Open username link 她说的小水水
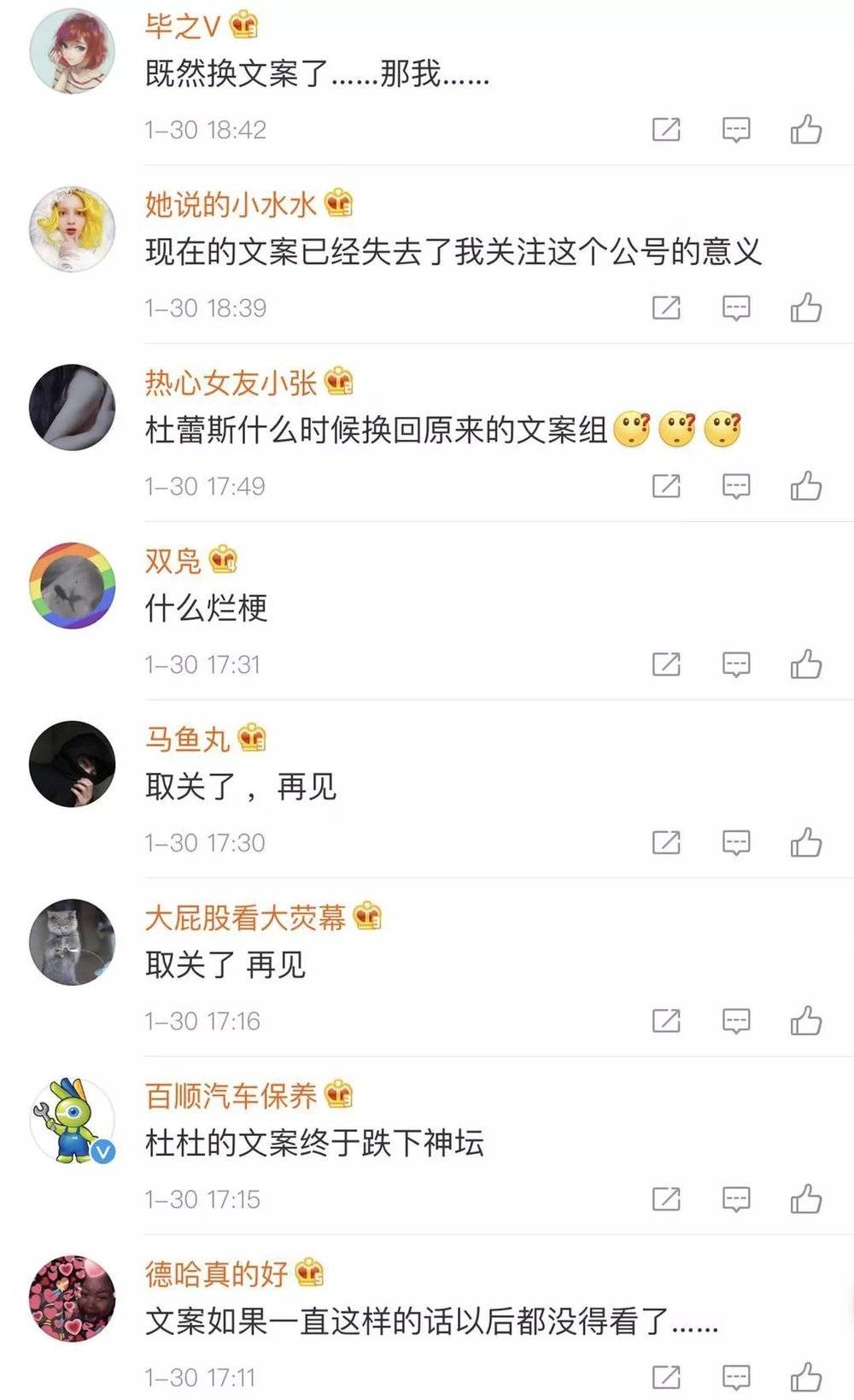 tap(231, 204)
